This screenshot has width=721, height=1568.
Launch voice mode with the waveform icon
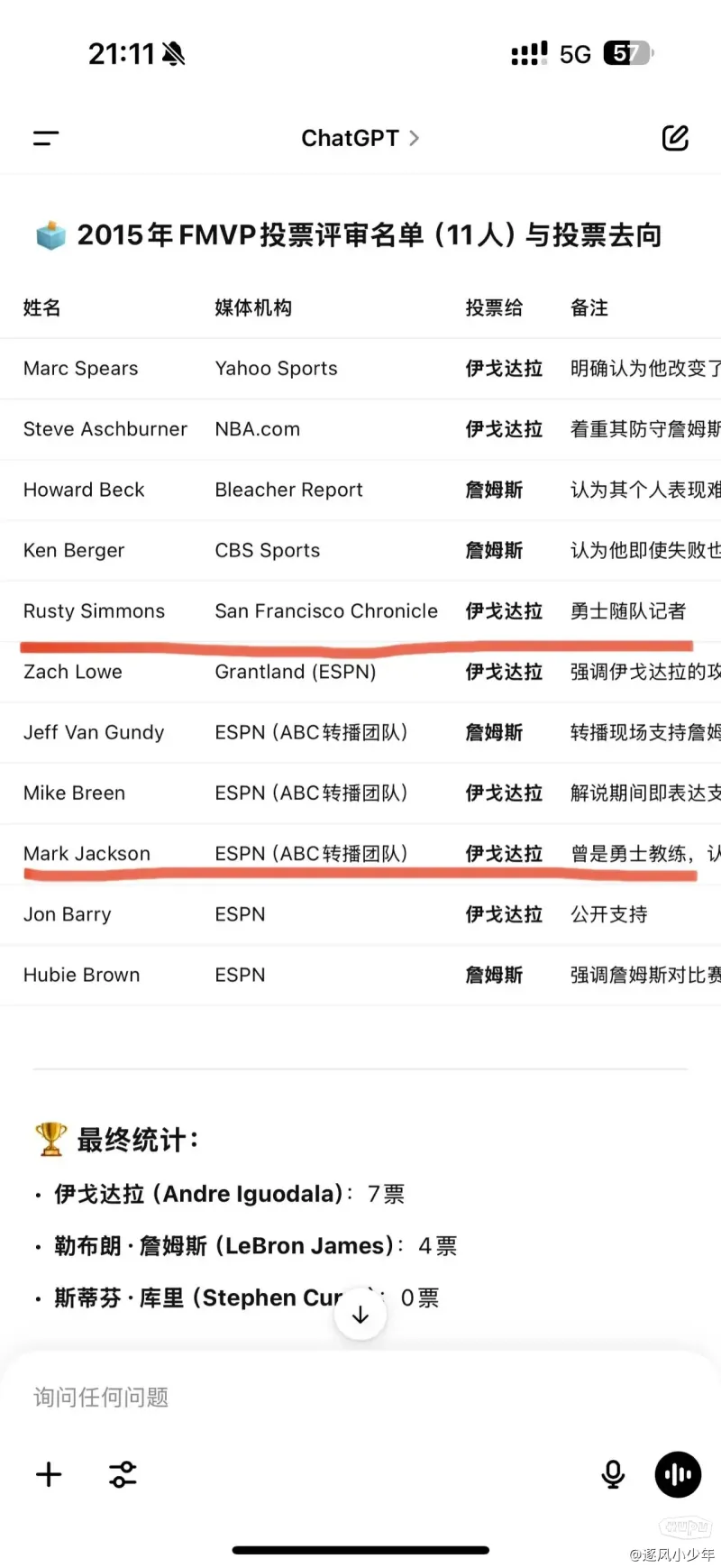[x=678, y=1474]
